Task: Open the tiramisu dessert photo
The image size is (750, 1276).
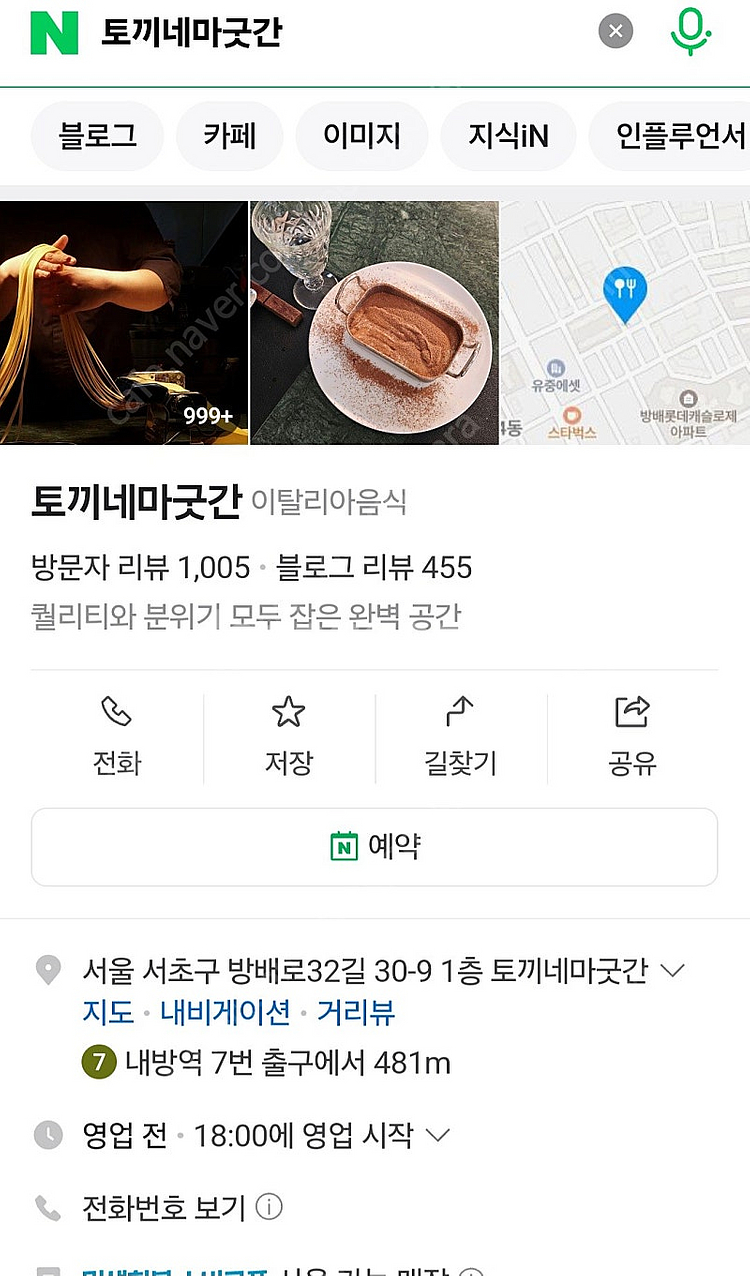Action: (x=374, y=323)
